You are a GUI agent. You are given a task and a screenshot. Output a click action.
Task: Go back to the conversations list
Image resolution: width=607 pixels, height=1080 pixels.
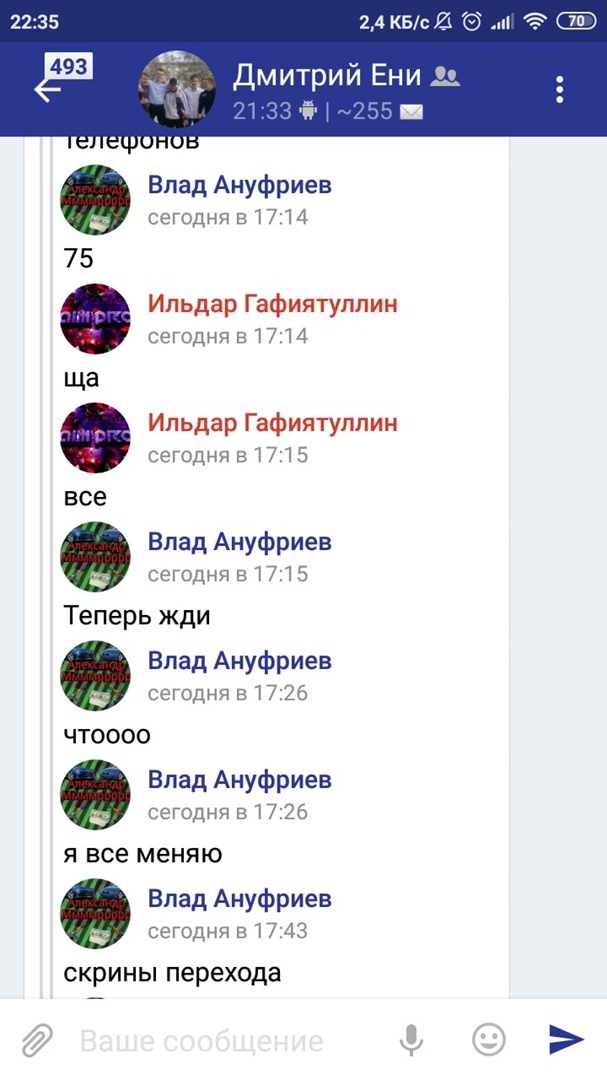pos(48,89)
